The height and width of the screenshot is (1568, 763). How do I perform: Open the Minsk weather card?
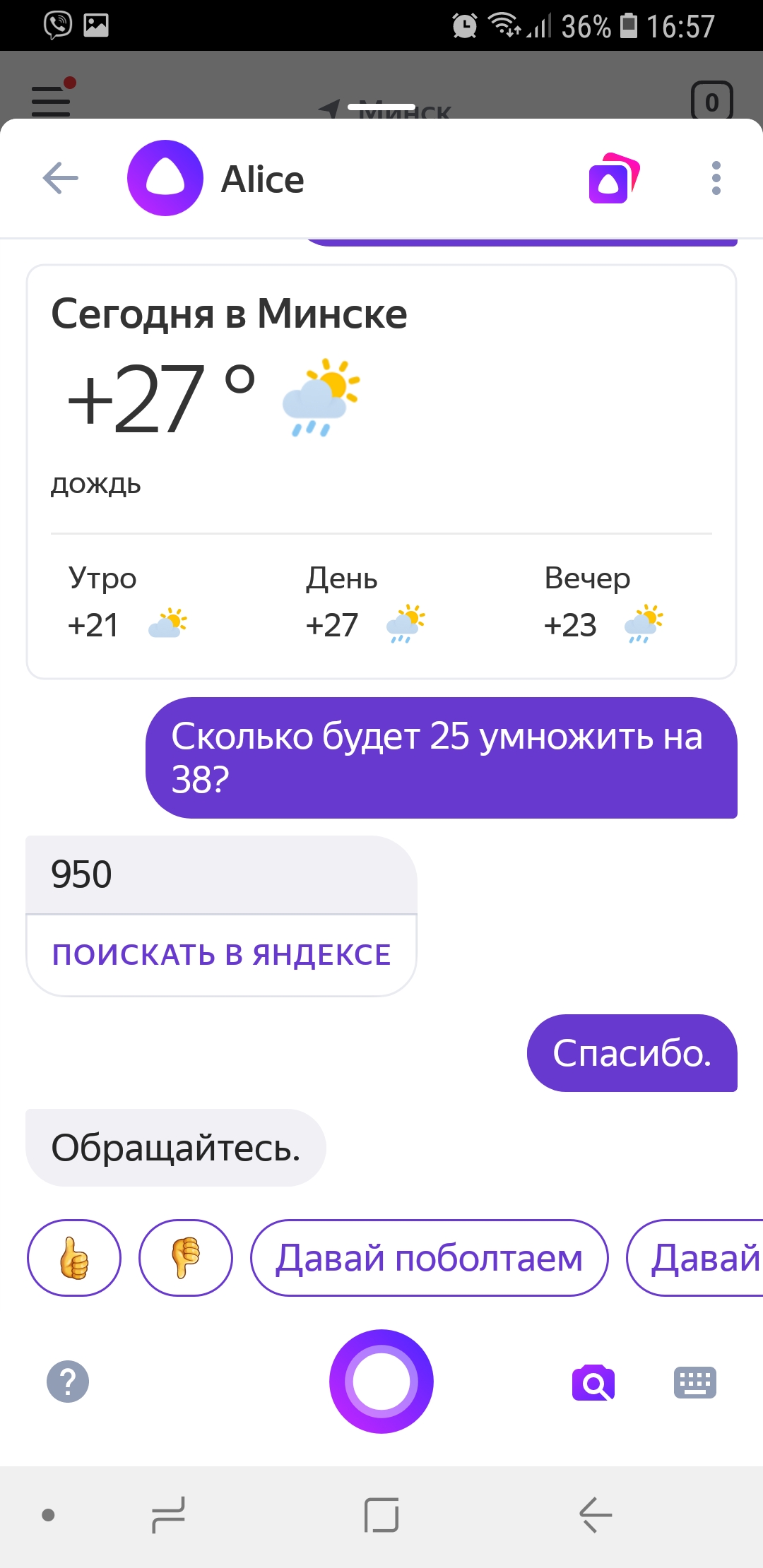tap(381, 472)
